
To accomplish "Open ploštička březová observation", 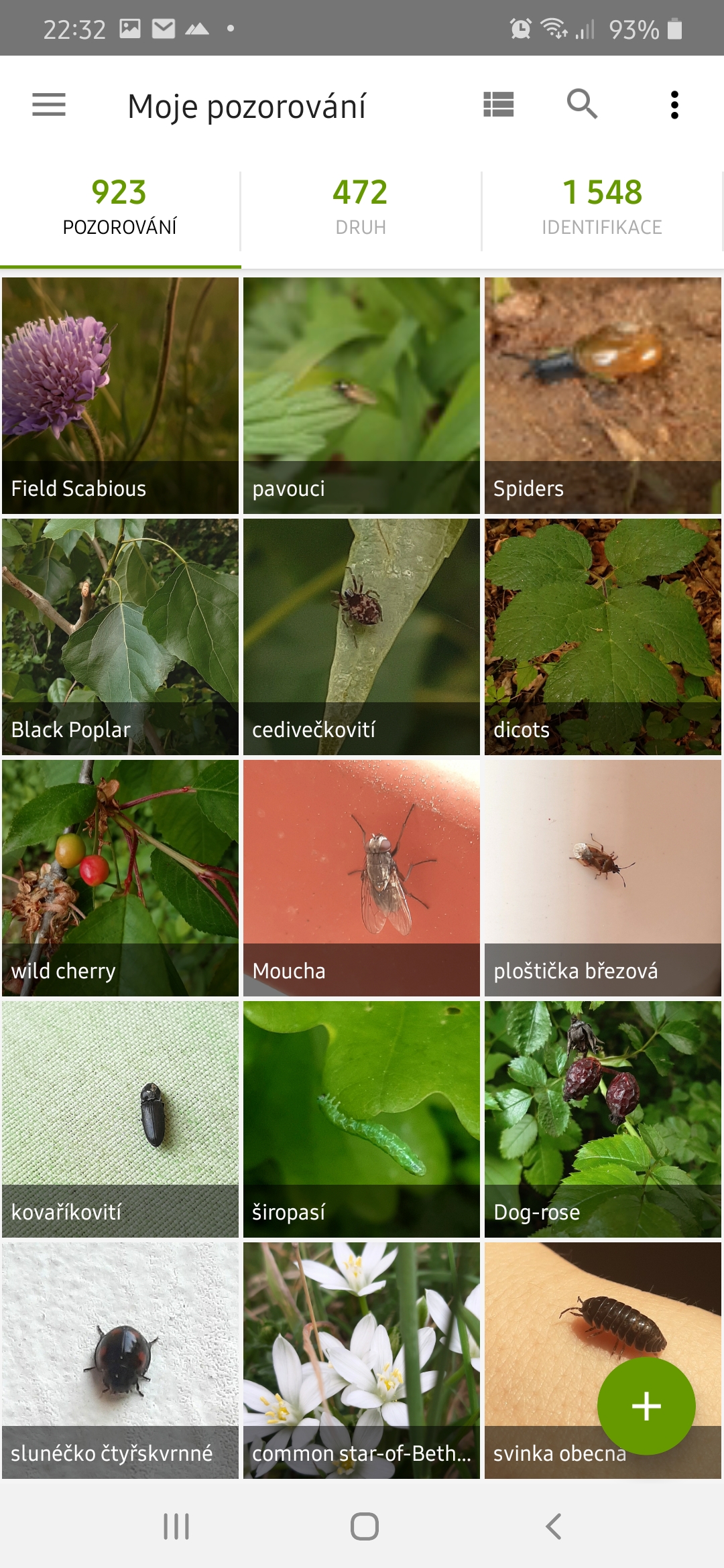I will point(603,878).
